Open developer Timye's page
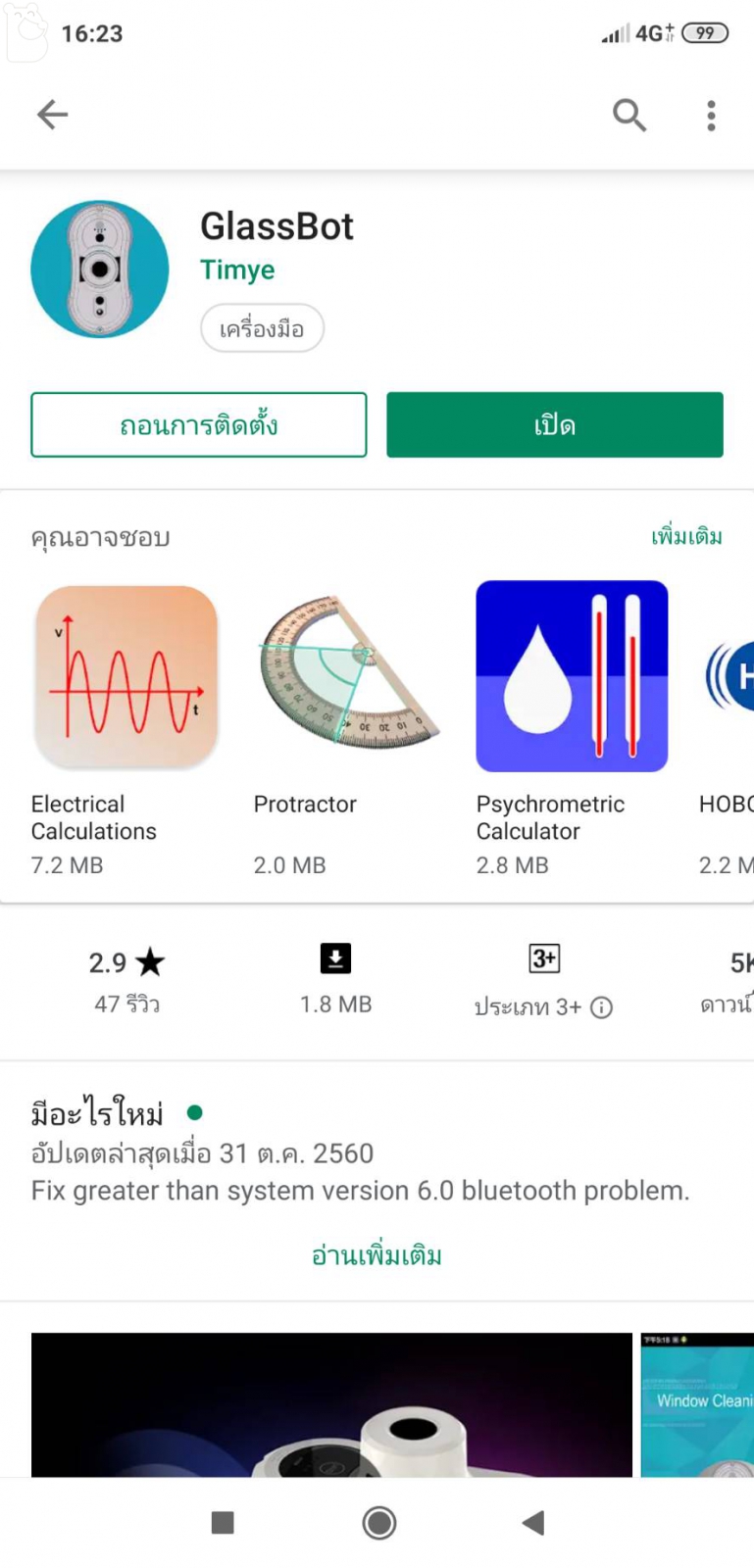This screenshot has height=1568, width=754. tap(237, 269)
